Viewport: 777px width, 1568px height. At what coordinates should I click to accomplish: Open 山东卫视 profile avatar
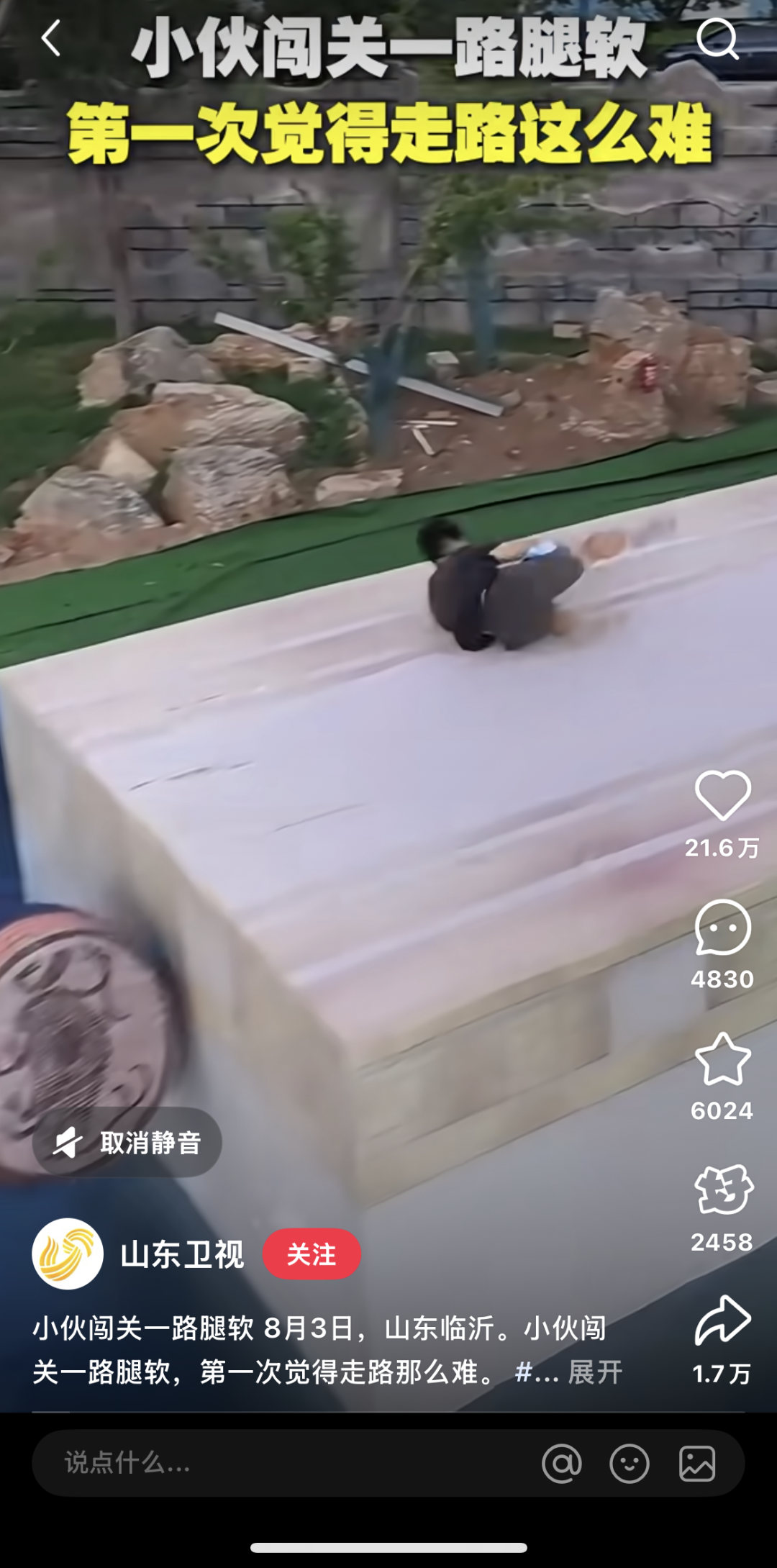coord(68,1254)
